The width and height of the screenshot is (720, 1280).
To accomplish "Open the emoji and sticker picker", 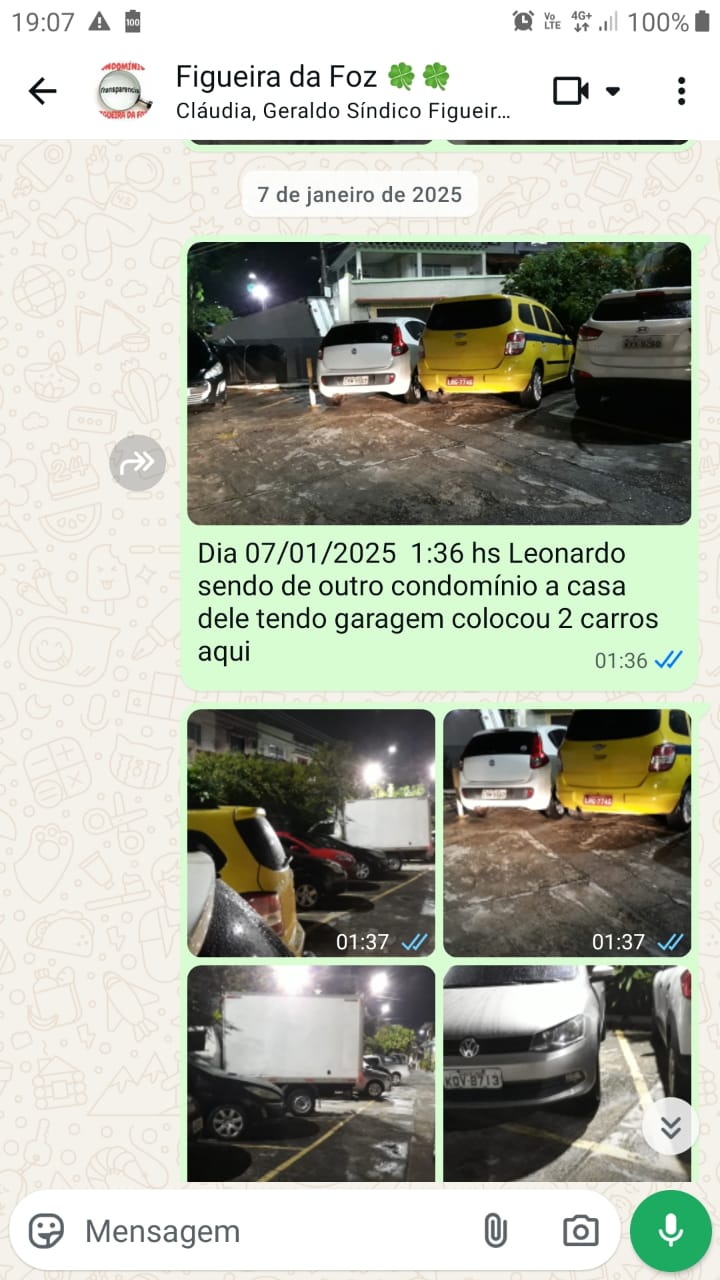I will coord(46,1231).
